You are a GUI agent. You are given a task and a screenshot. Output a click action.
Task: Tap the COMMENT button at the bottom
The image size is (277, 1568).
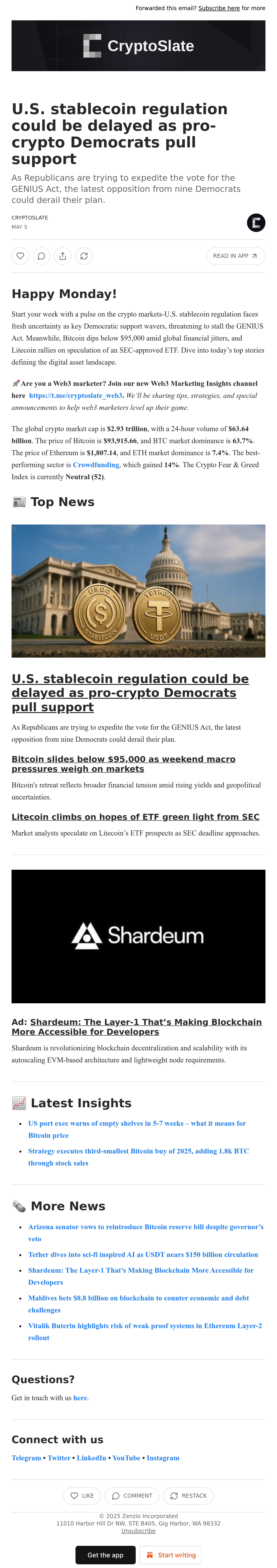132,1496
